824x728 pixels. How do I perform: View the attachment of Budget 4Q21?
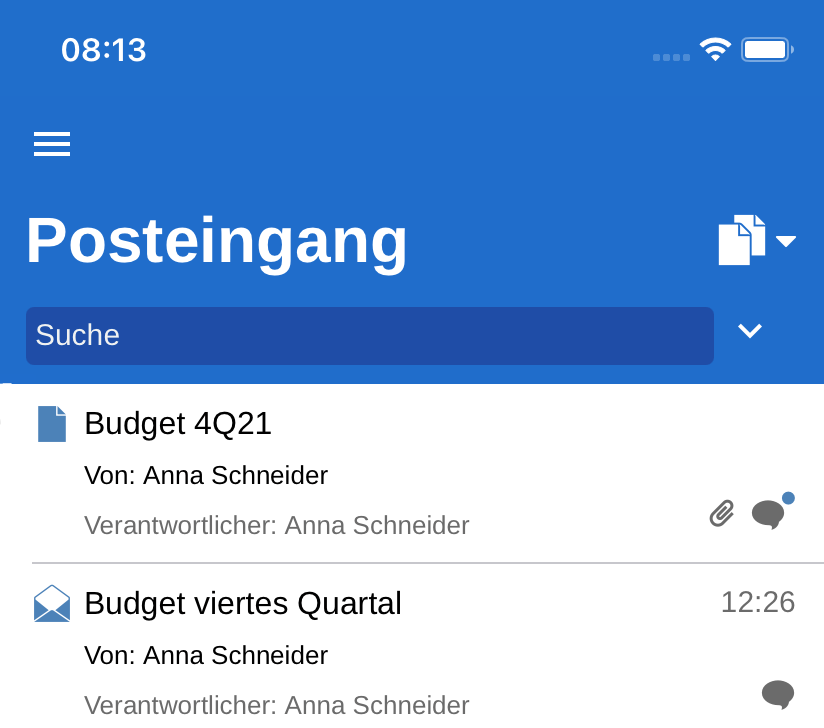(721, 514)
